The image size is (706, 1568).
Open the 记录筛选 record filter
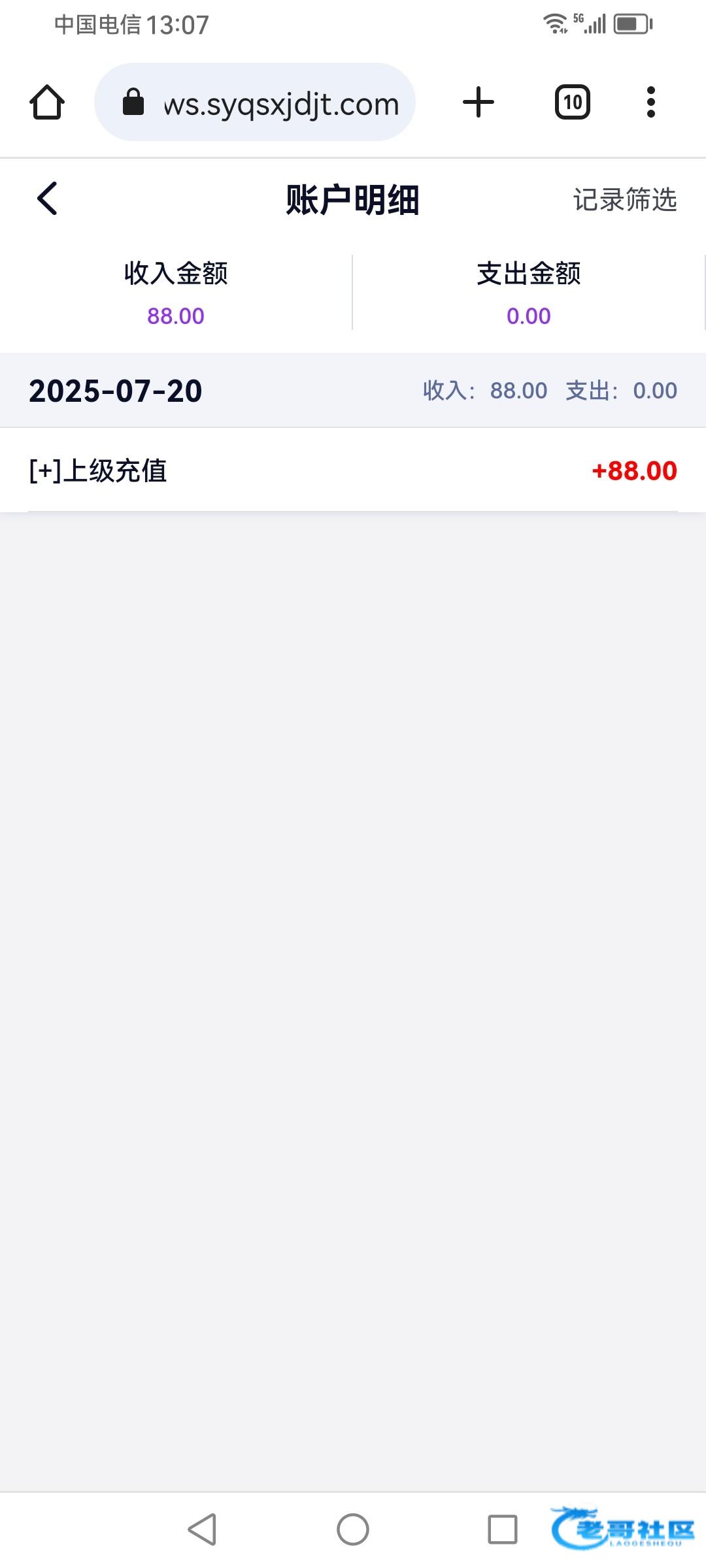[x=624, y=199]
